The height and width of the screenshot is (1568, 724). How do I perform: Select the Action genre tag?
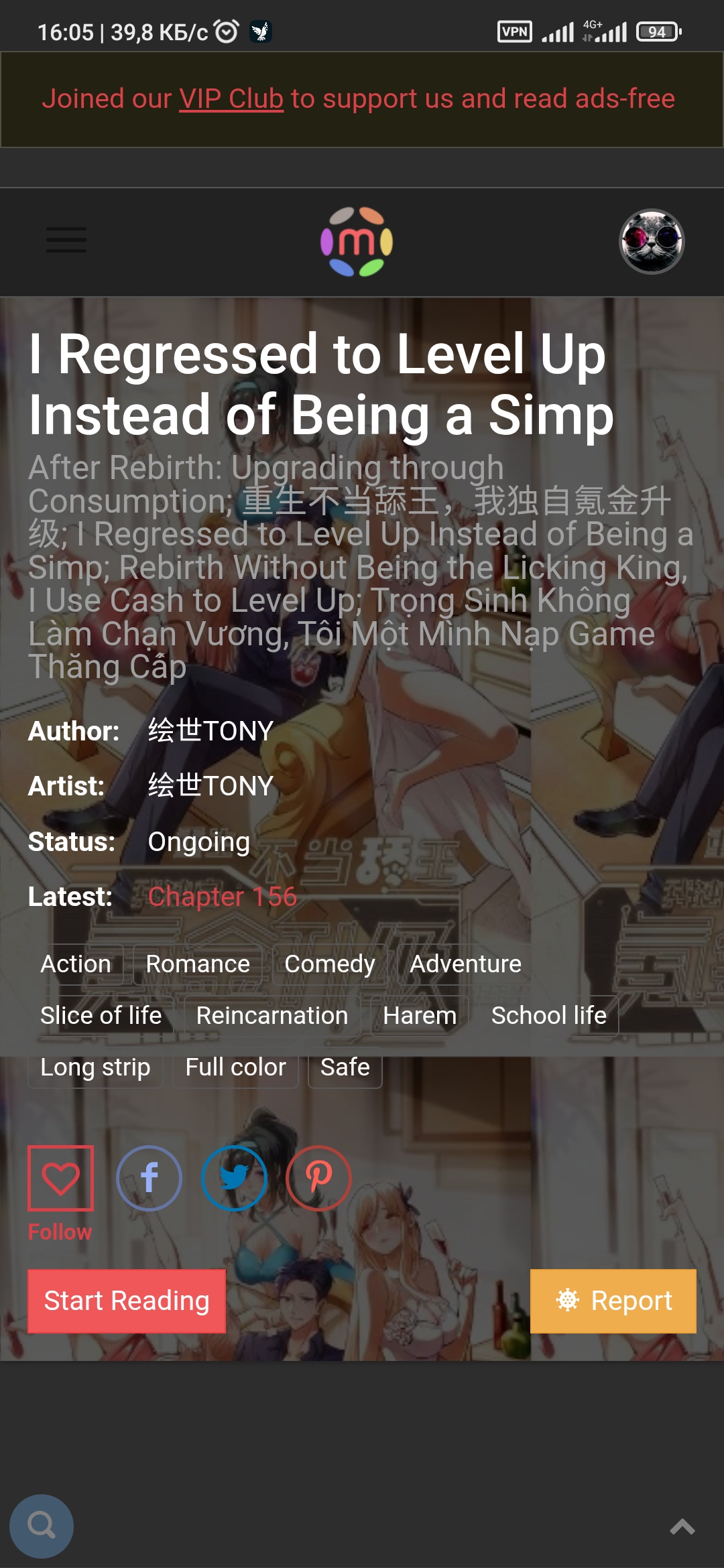[76, 964]
